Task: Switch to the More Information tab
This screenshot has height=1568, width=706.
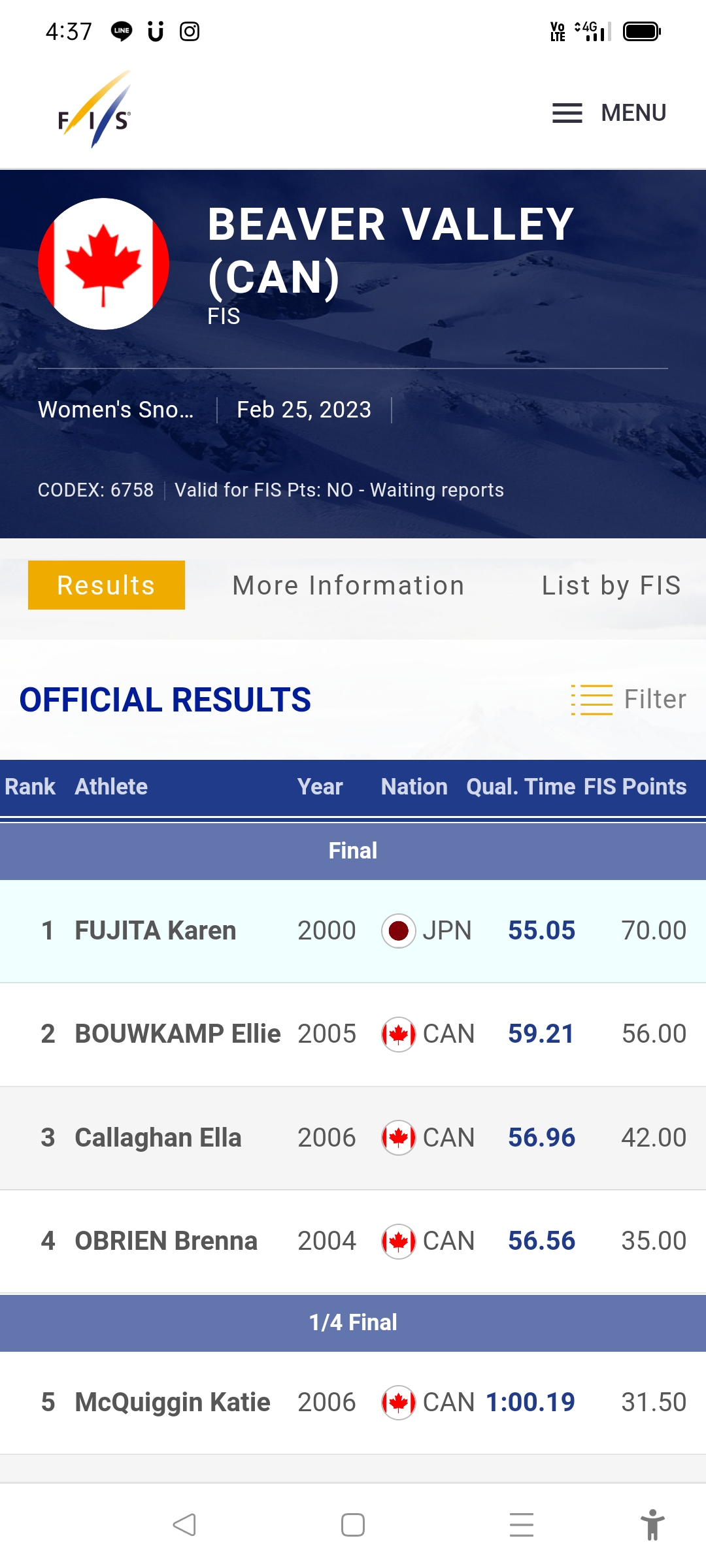Action: (348, 585)
